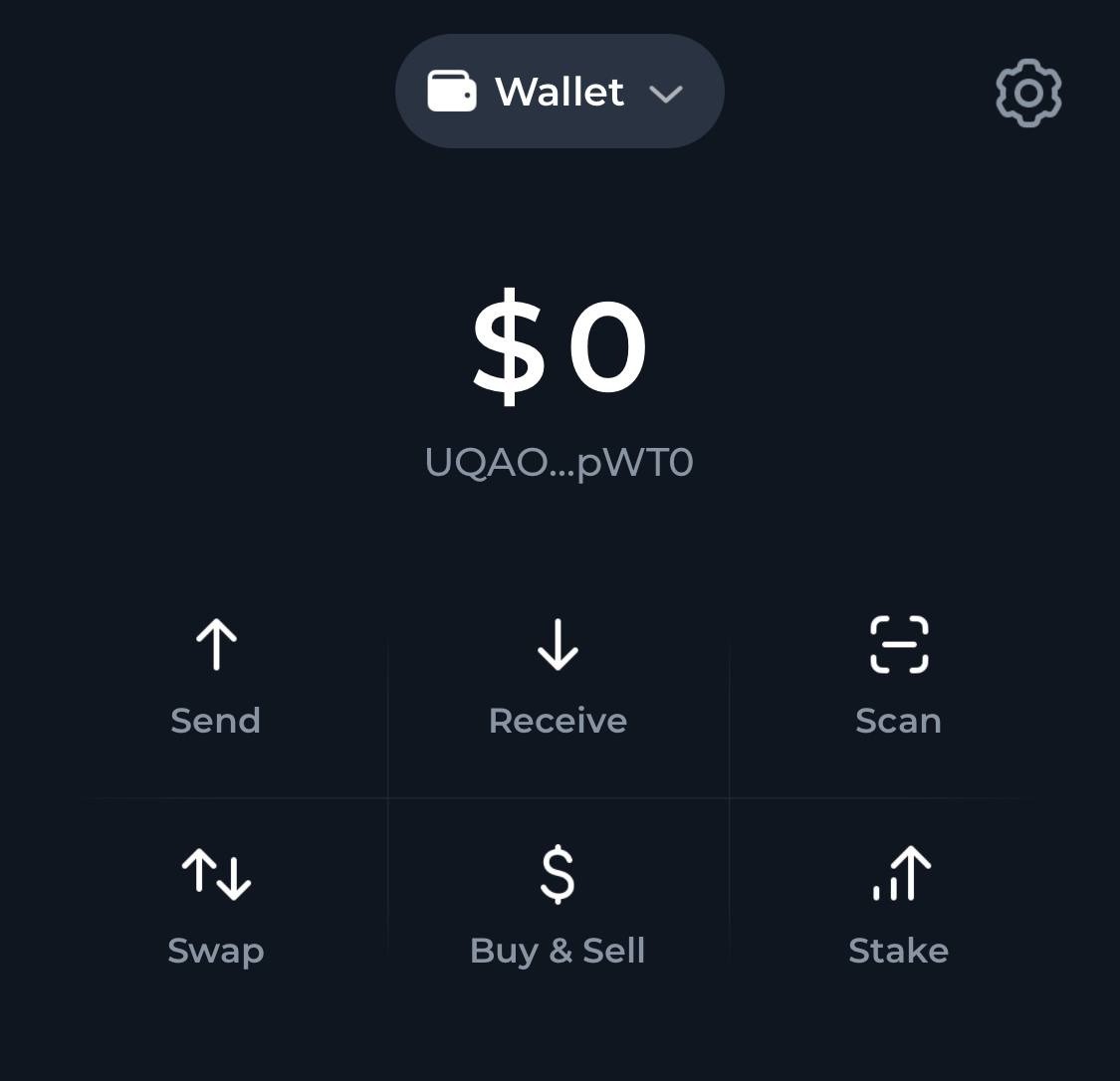Open the Swap feature
This screenshot has height=1081, width=1120.
click(216, 906)
